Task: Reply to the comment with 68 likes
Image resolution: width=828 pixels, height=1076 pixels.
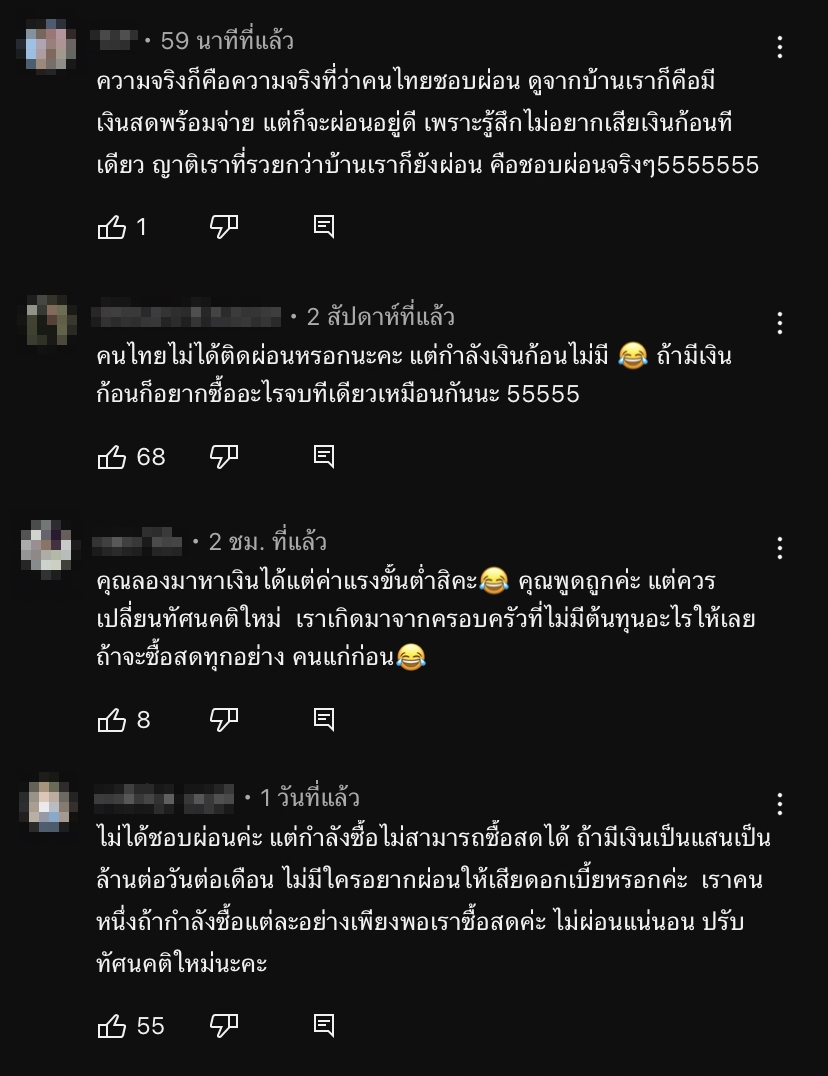Action: pyautogui.click(x=323, y=457)
